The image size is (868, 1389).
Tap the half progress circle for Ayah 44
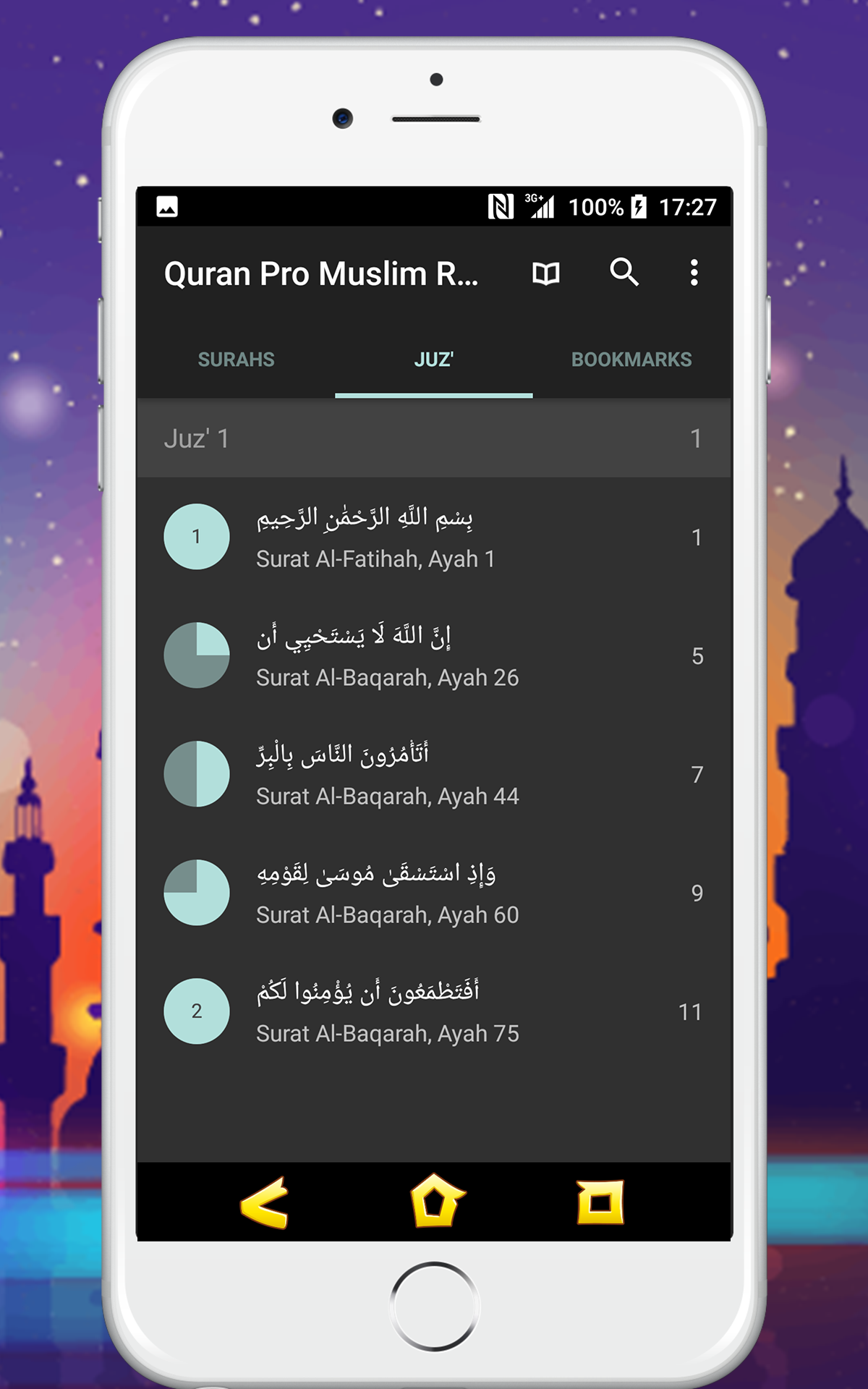click(197, 773)
